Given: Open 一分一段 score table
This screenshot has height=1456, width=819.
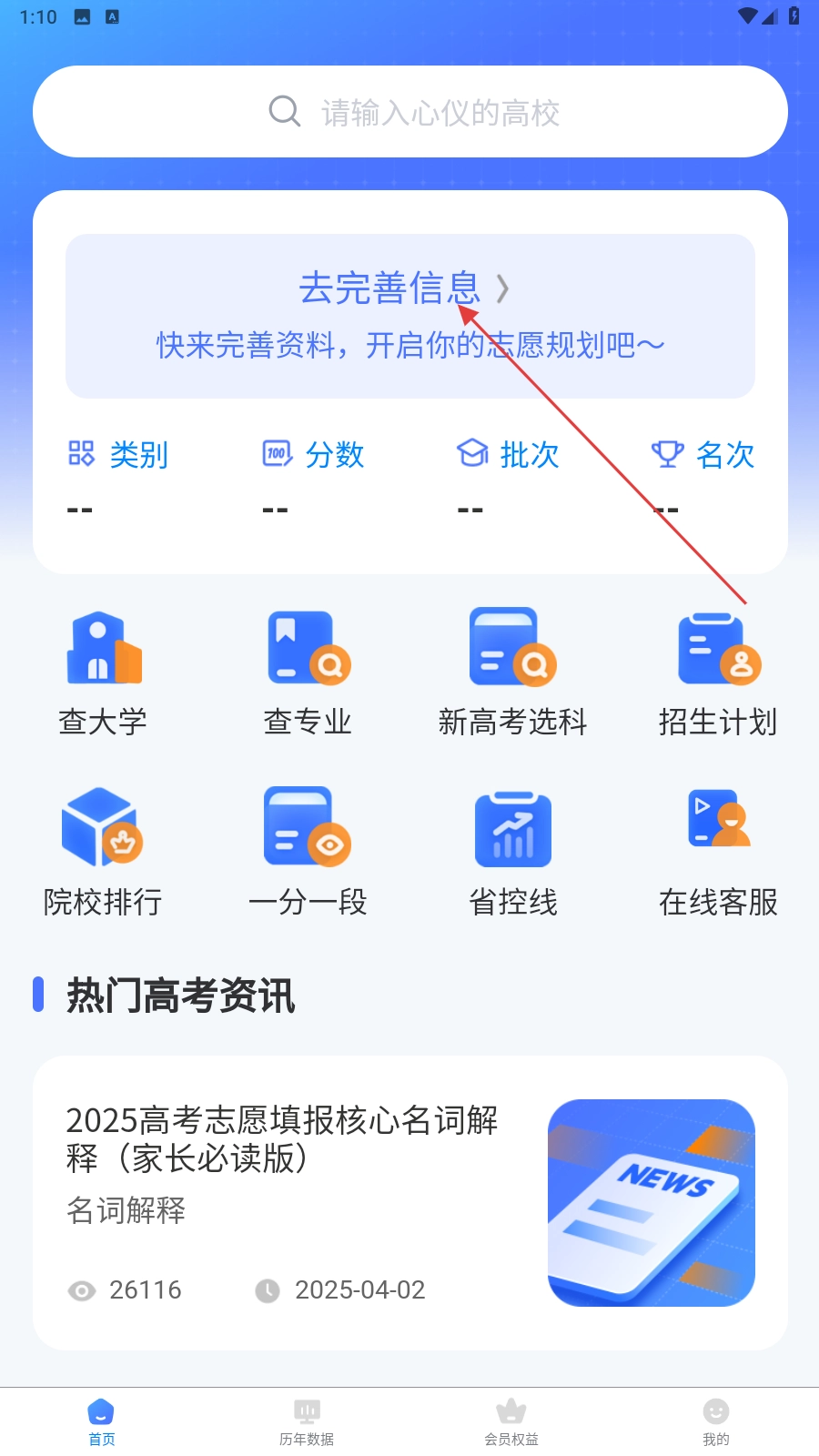Looking at the screenshot, I should (x=308, y=853).
